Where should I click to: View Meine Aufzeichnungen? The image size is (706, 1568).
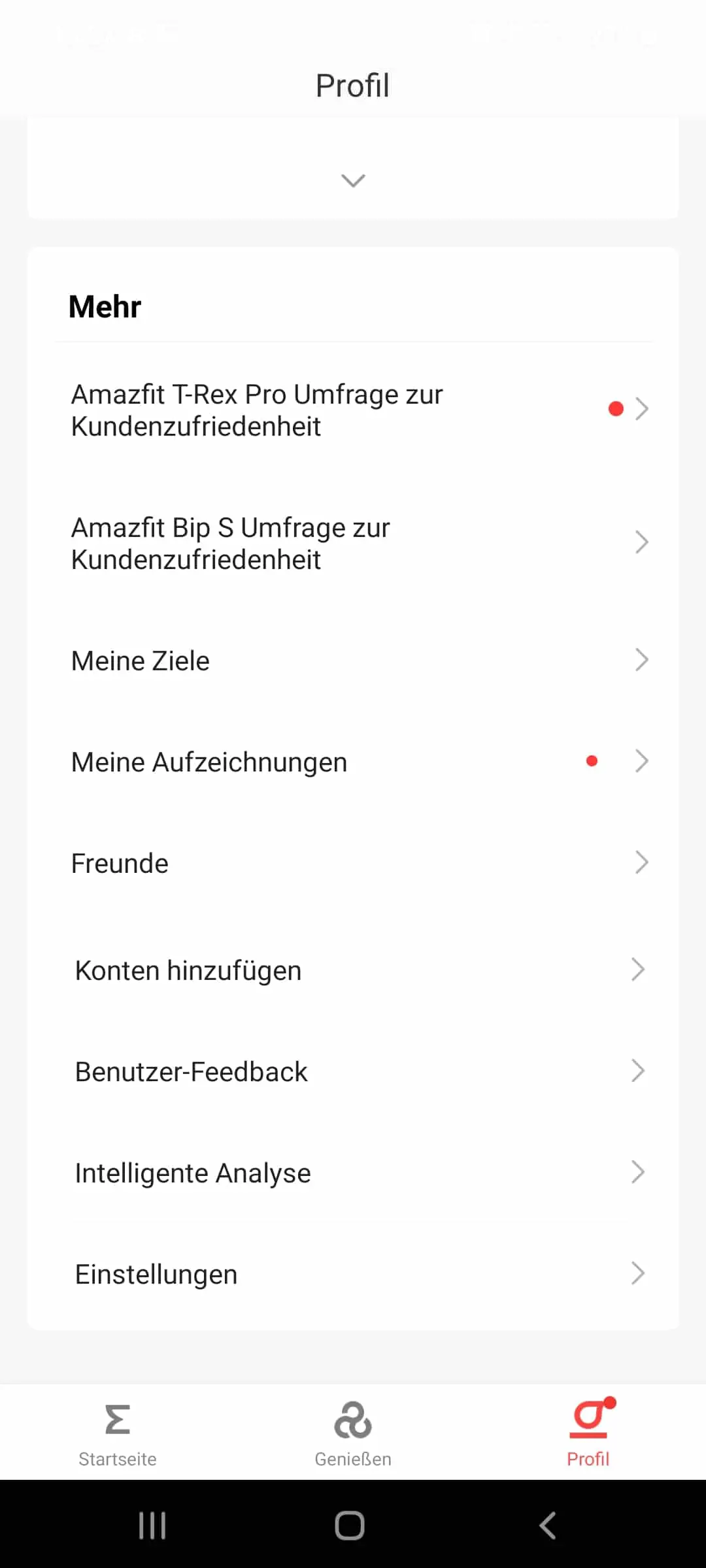click(353, 762)
